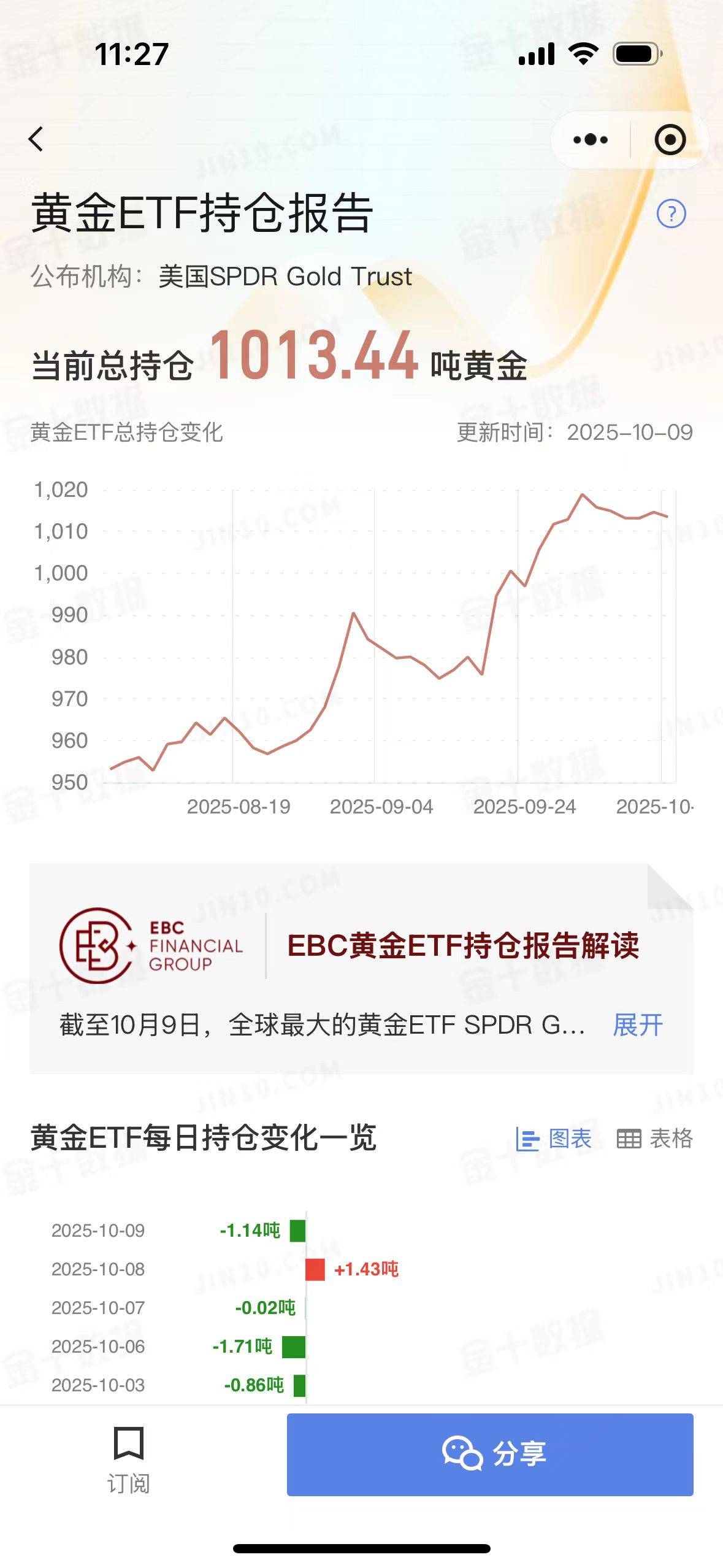Switch to the 表格 table view

(x=654, y=1139)
